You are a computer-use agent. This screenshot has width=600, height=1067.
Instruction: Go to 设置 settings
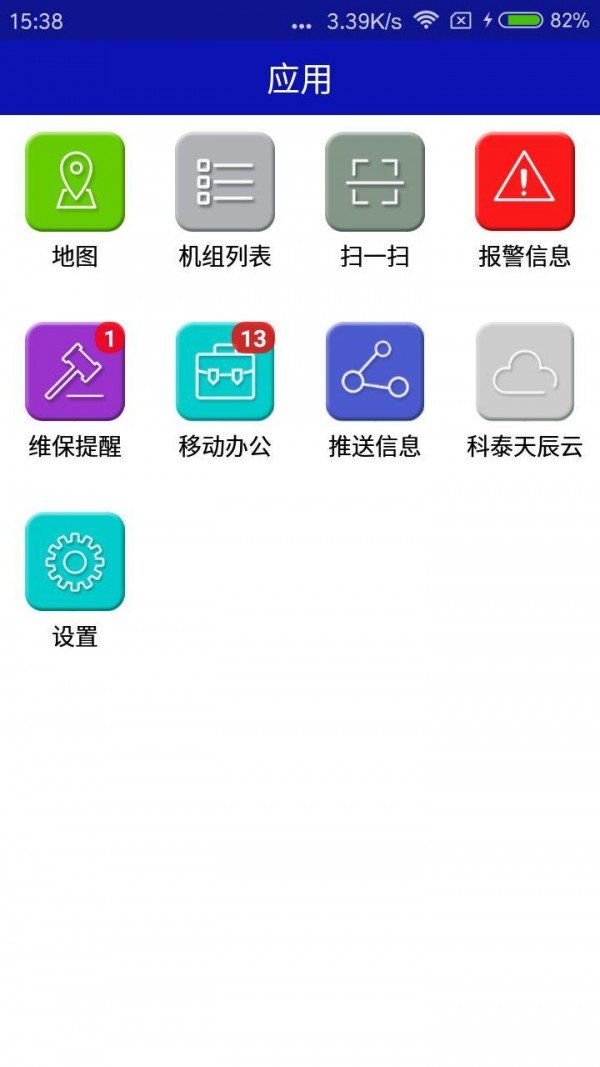tap(75, 562)
